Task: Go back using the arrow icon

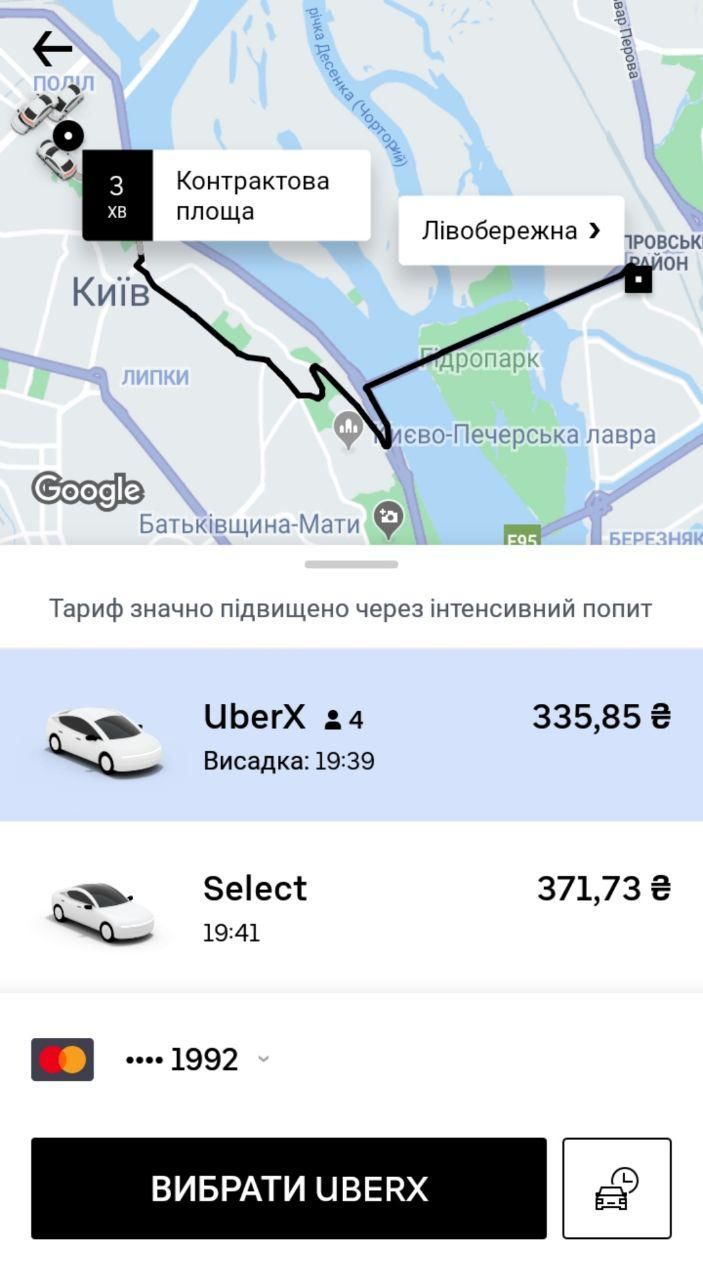Action: pos(52,48)
